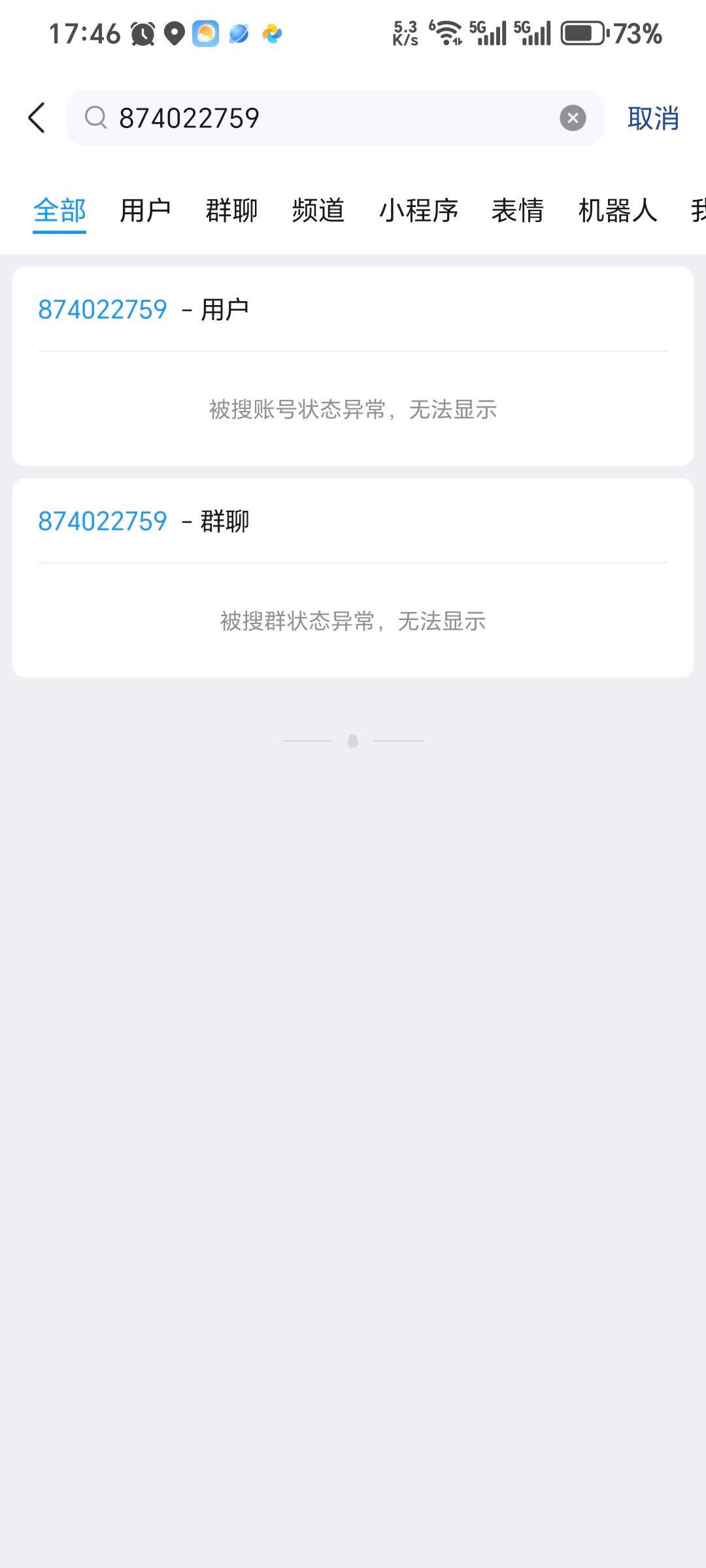Image resolution: width=706 pixels, height=1568 pixels.
Task: Open the 表情 tab
Action: point(518,211)
